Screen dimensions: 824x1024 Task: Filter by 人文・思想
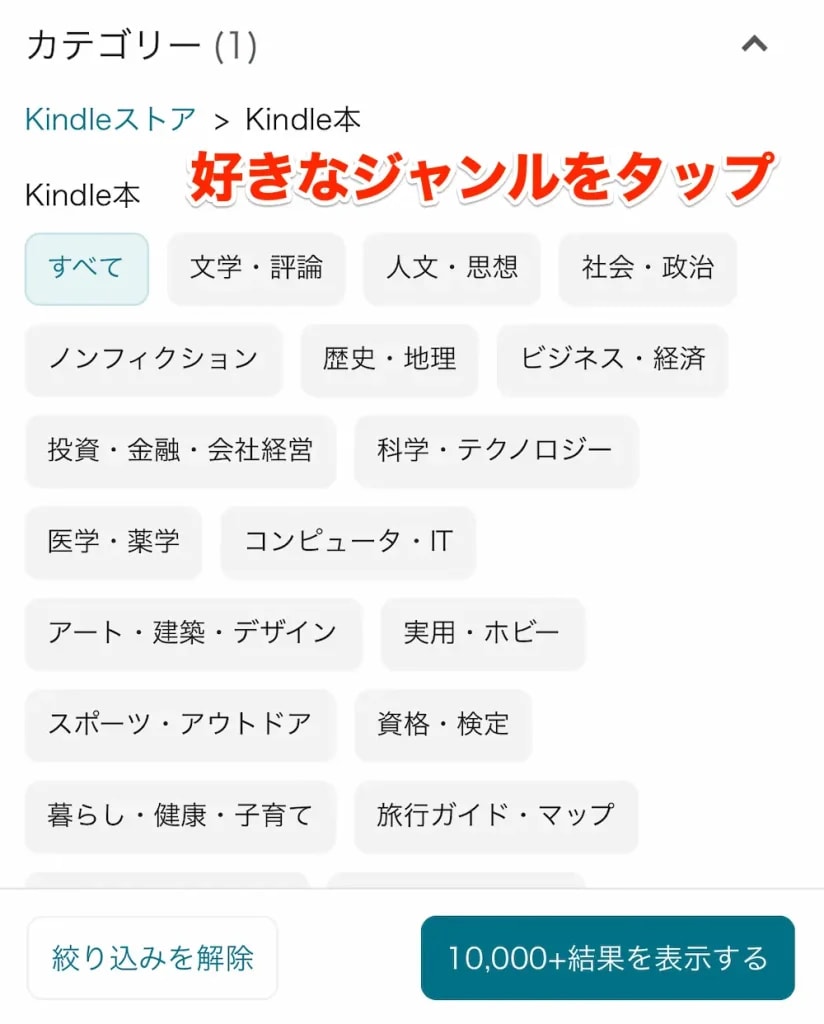451,268
